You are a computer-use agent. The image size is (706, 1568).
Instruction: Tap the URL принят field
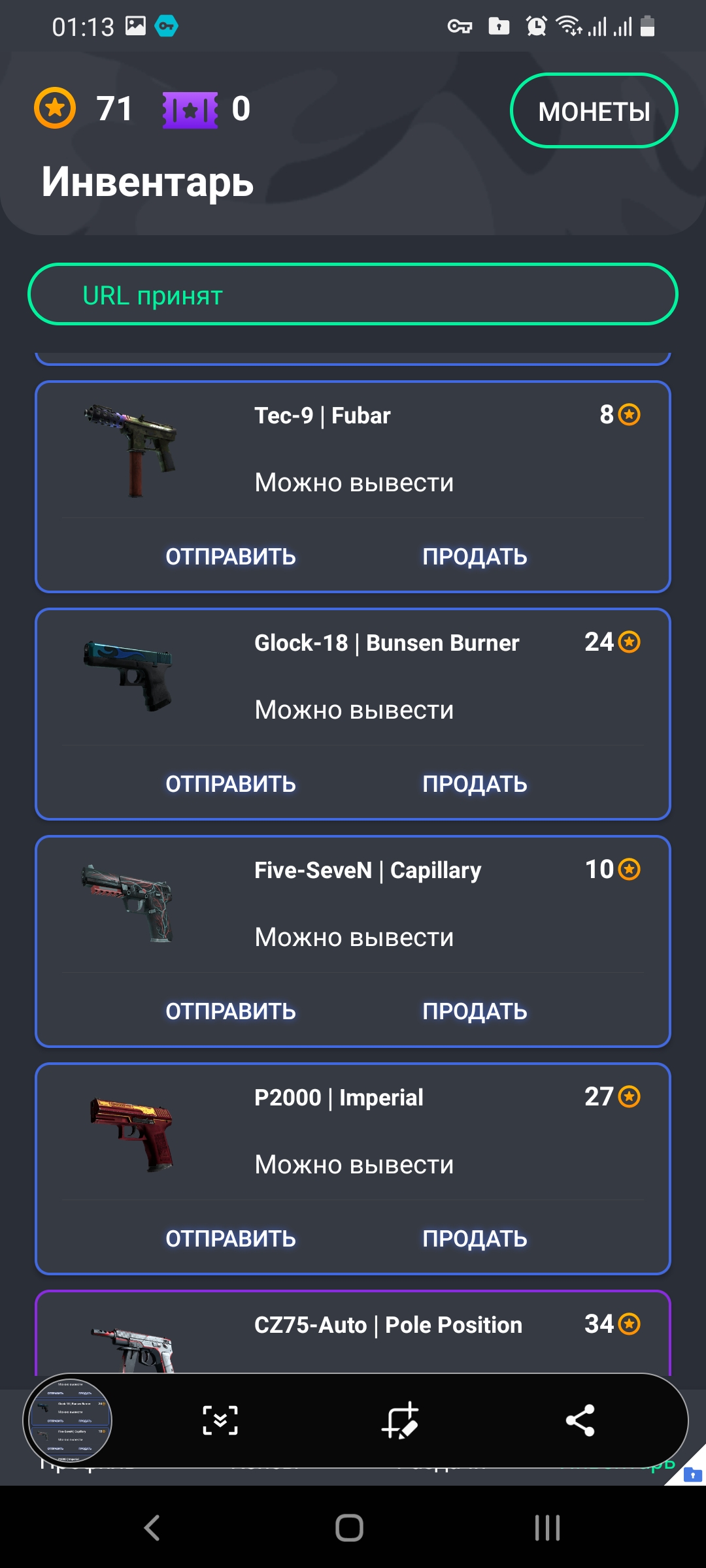point(353,295)
